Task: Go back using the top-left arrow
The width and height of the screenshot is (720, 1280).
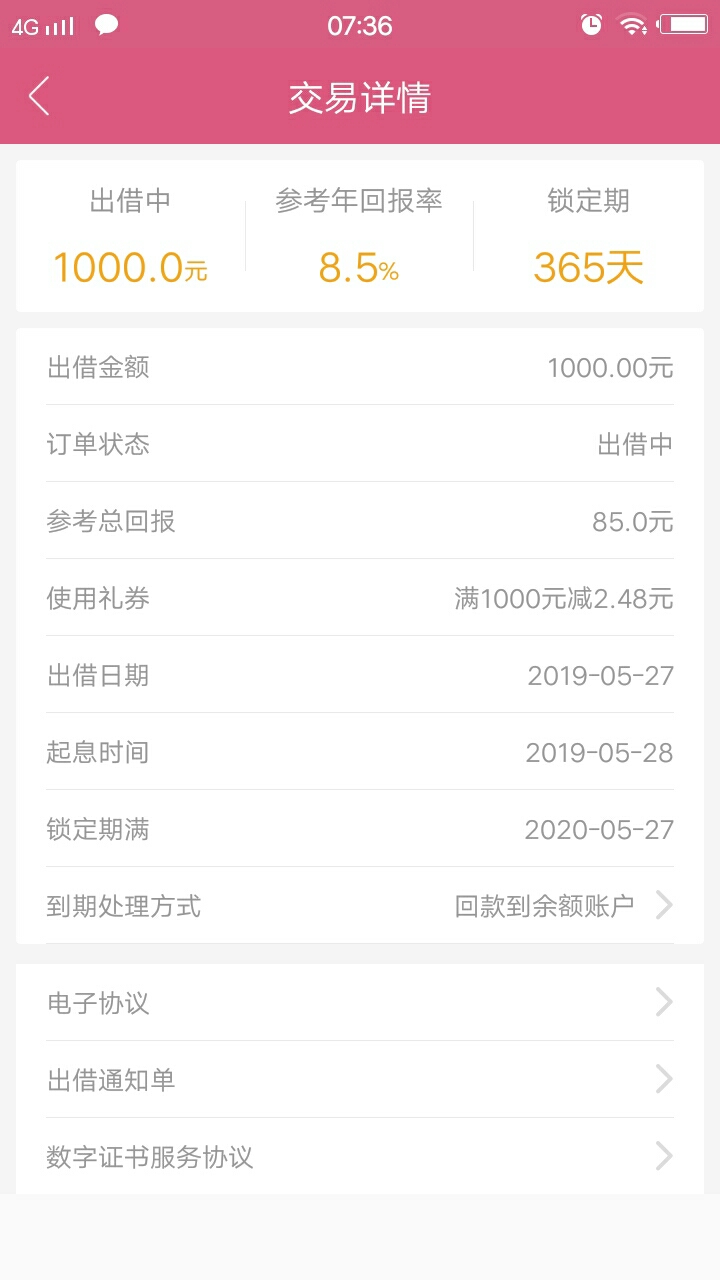Action: coord(39,97)
